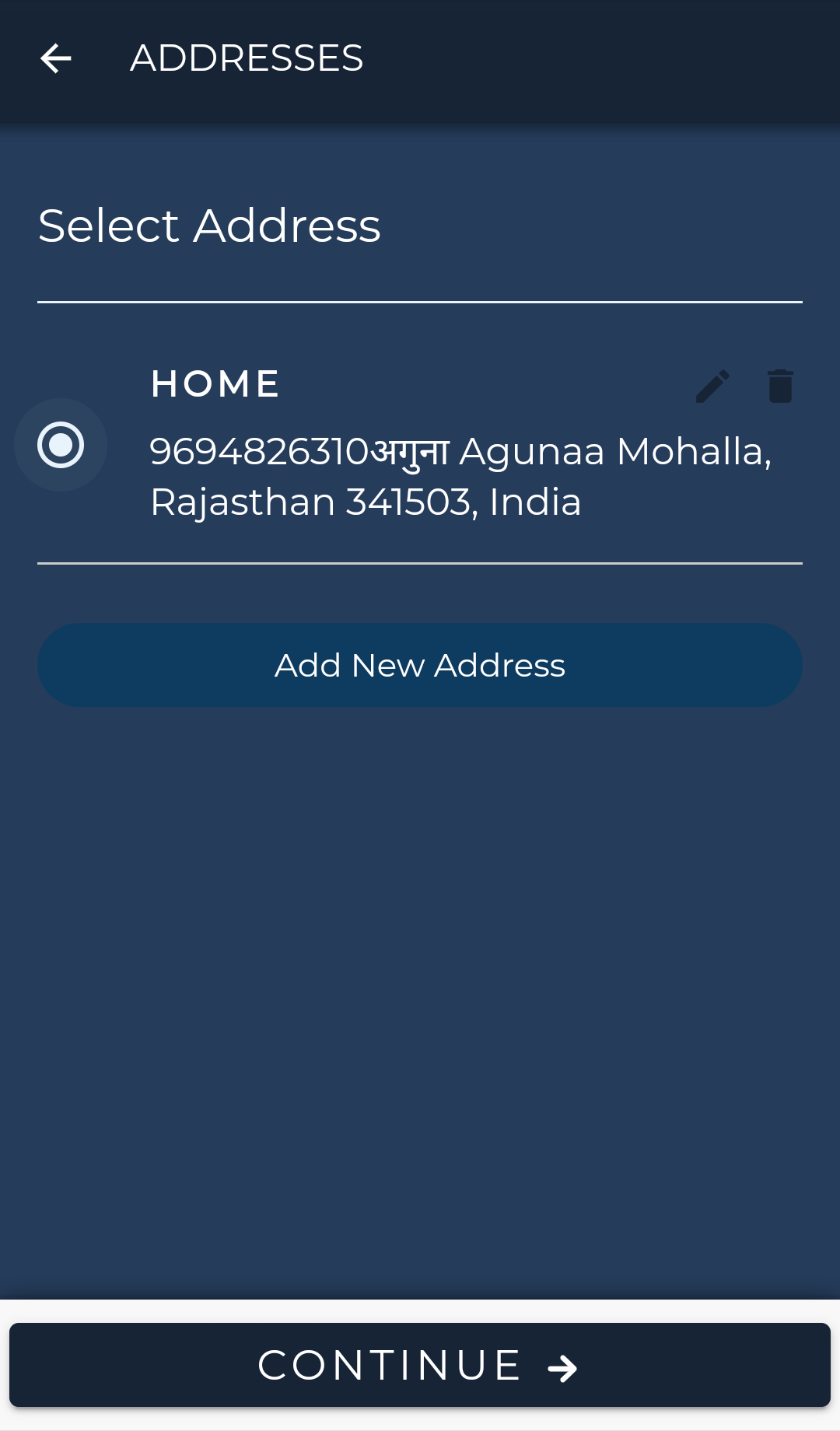The image size is (840, 1431).
Task: Click the trash icon to delete HOME address
Action: tap(779, 384)
